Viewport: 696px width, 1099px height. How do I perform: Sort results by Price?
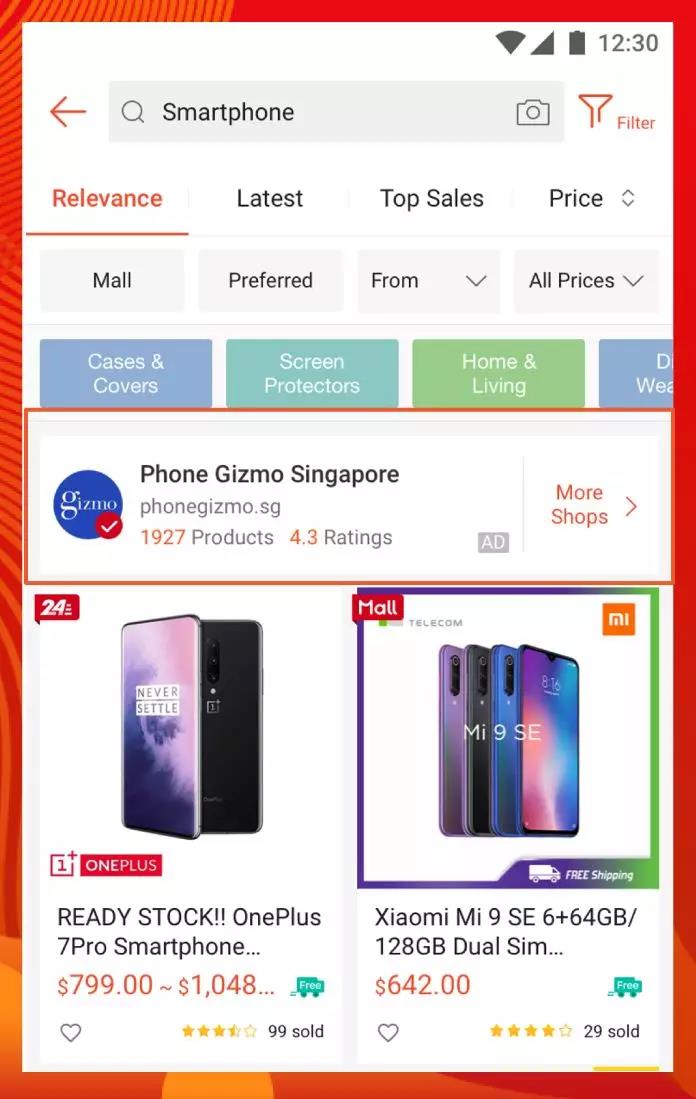tap(591, 198)
